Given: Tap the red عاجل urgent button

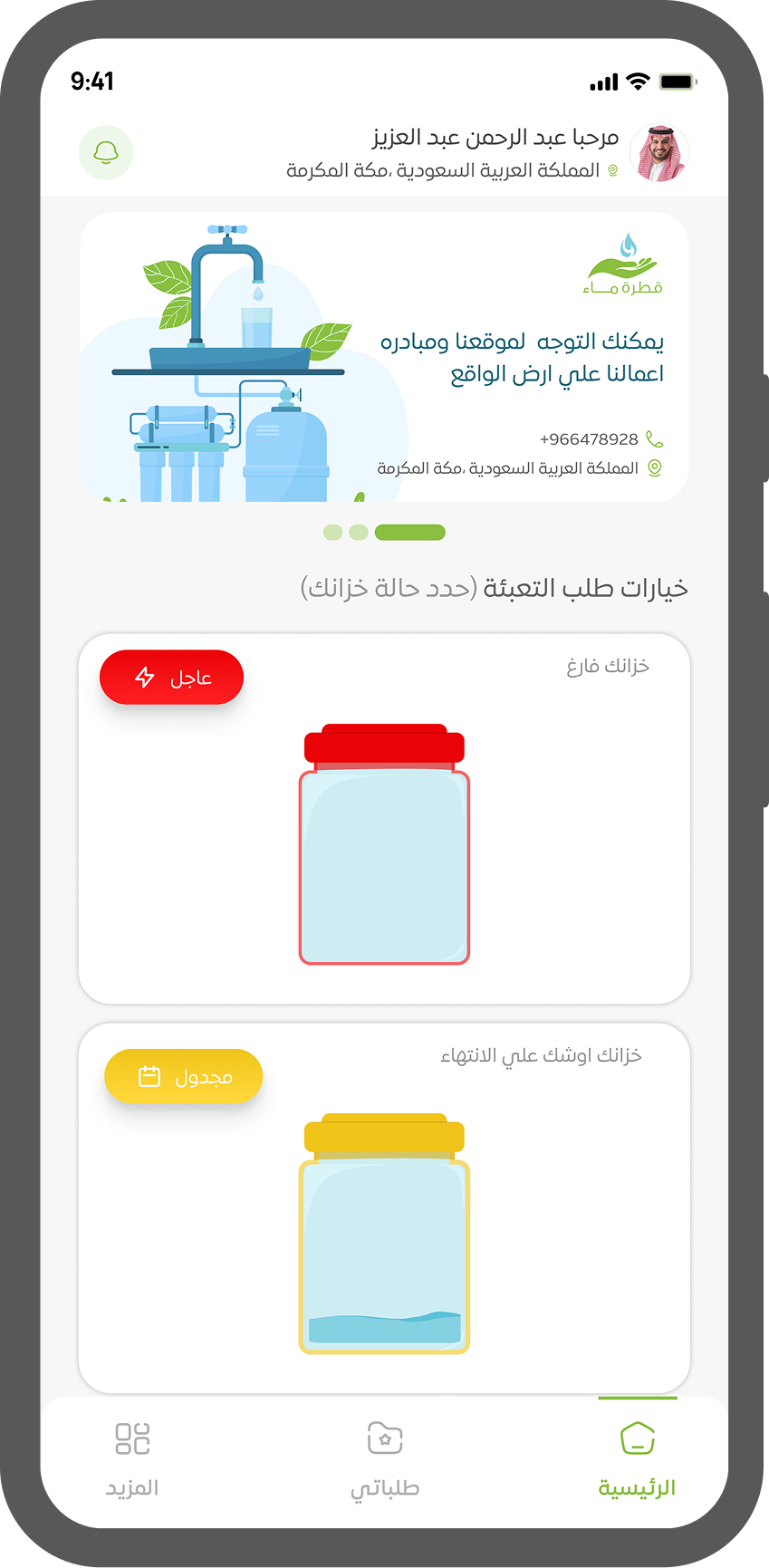Looking at the screenshot, I should click(172, 678).
